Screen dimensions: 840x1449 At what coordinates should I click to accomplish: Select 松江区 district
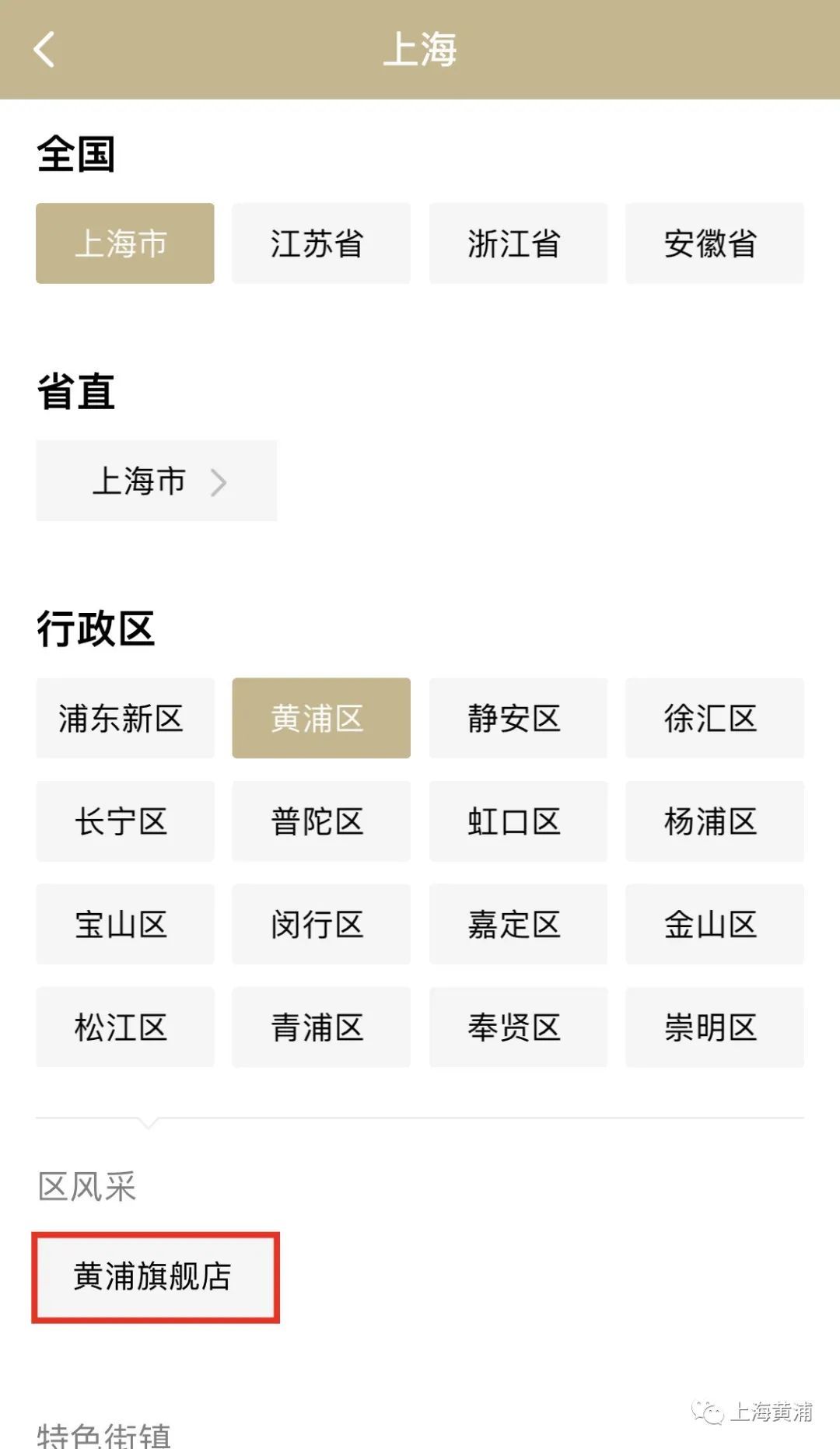[x=124, y=1027]
